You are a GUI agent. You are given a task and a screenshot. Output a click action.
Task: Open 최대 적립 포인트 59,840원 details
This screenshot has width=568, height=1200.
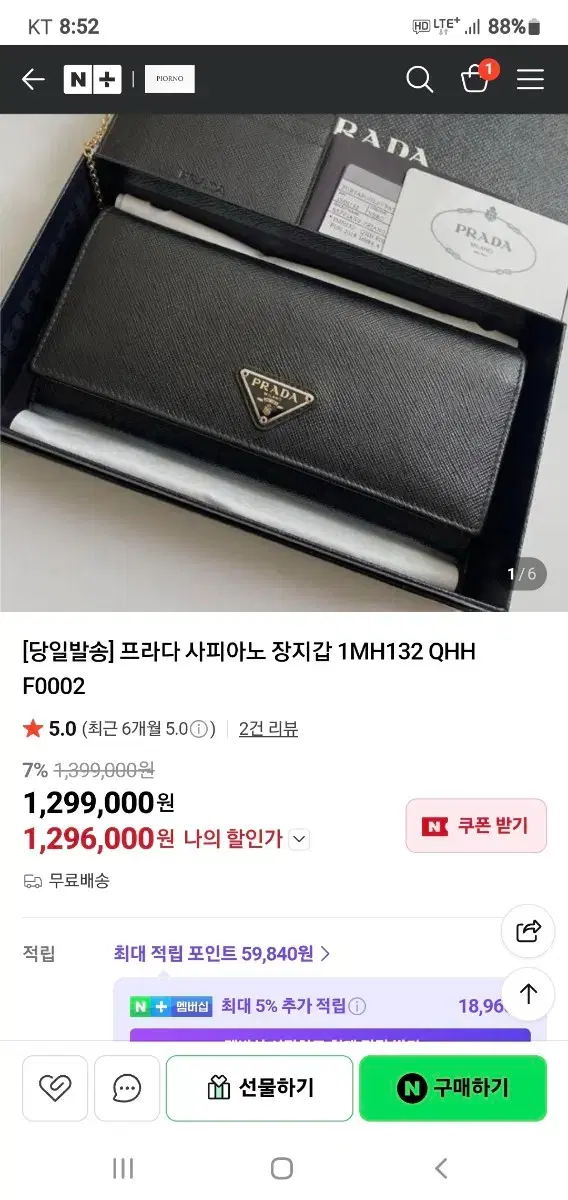pyautogui.click(x=222, y=953)
